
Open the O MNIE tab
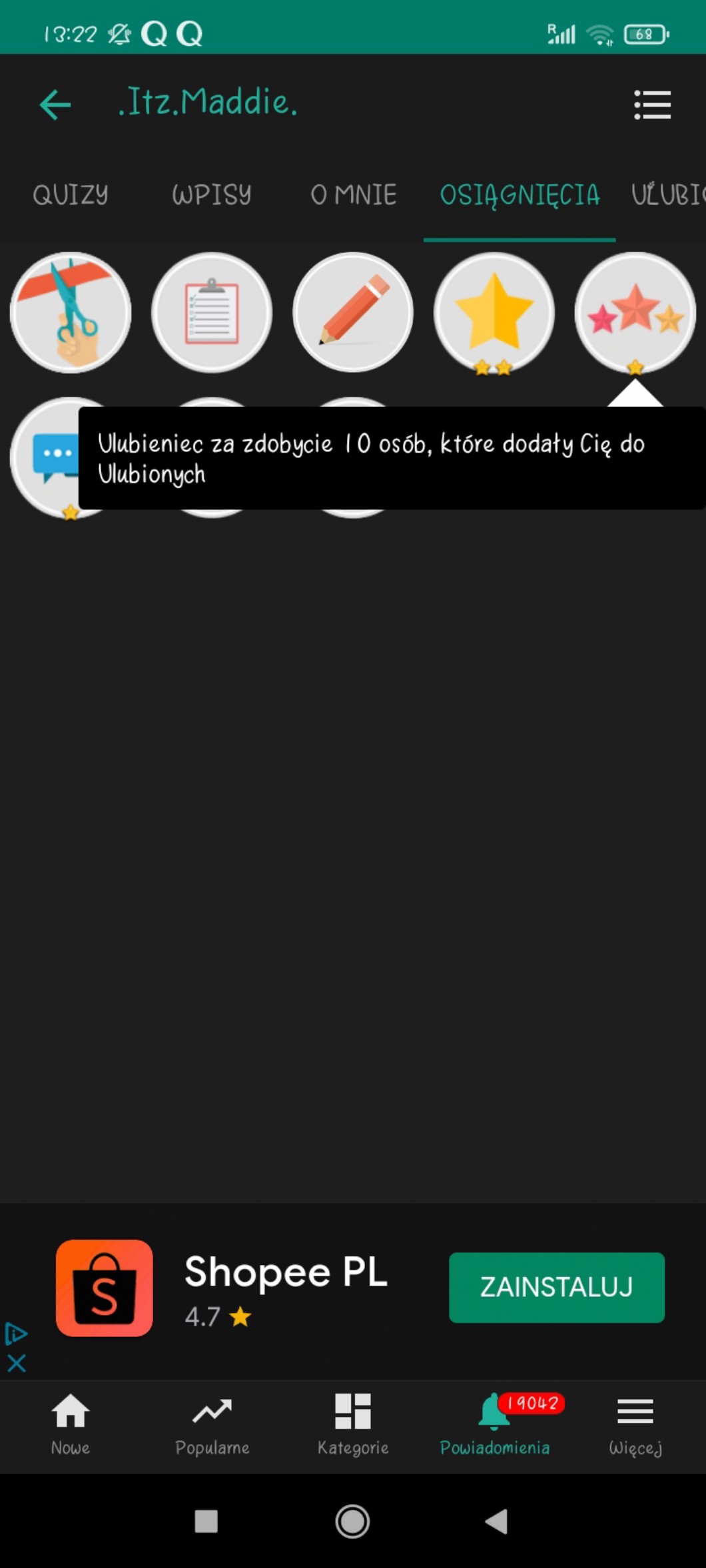tap(354, 195)
